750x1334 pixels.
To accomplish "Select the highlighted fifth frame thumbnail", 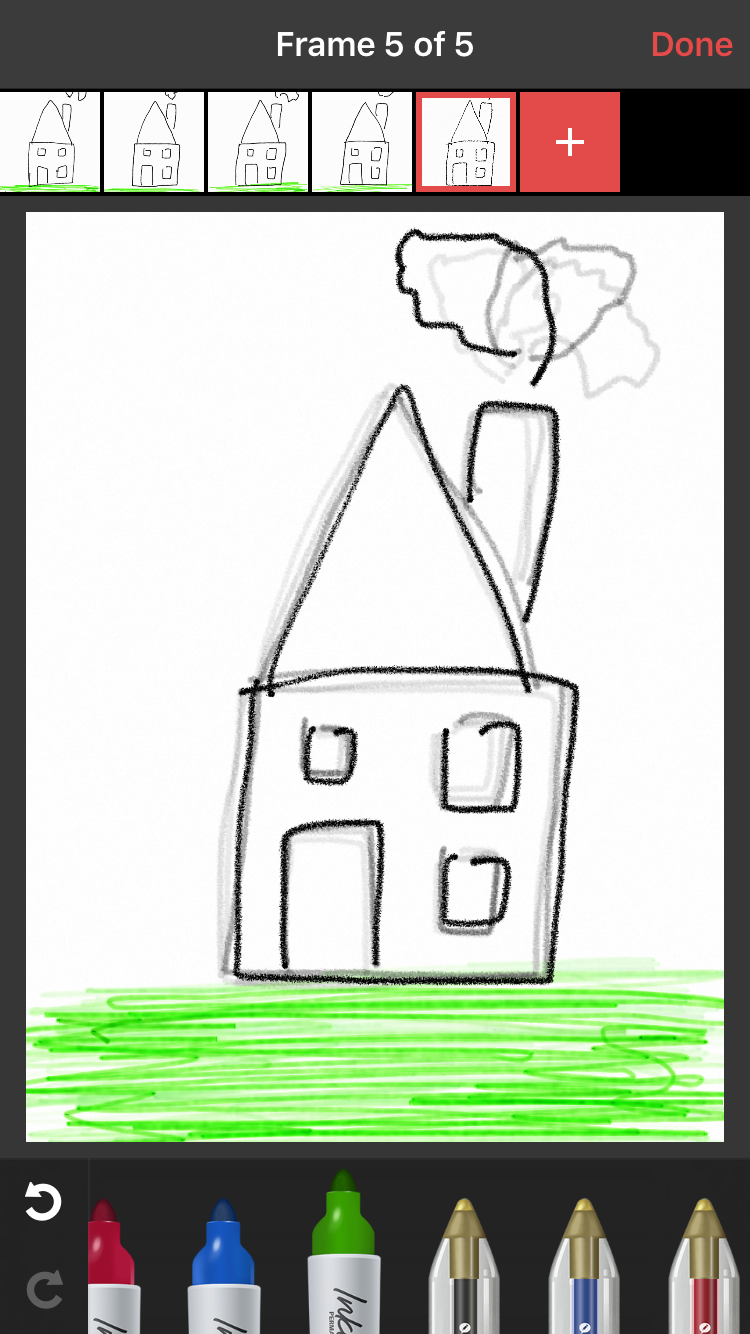I will (x=466, y=142).
